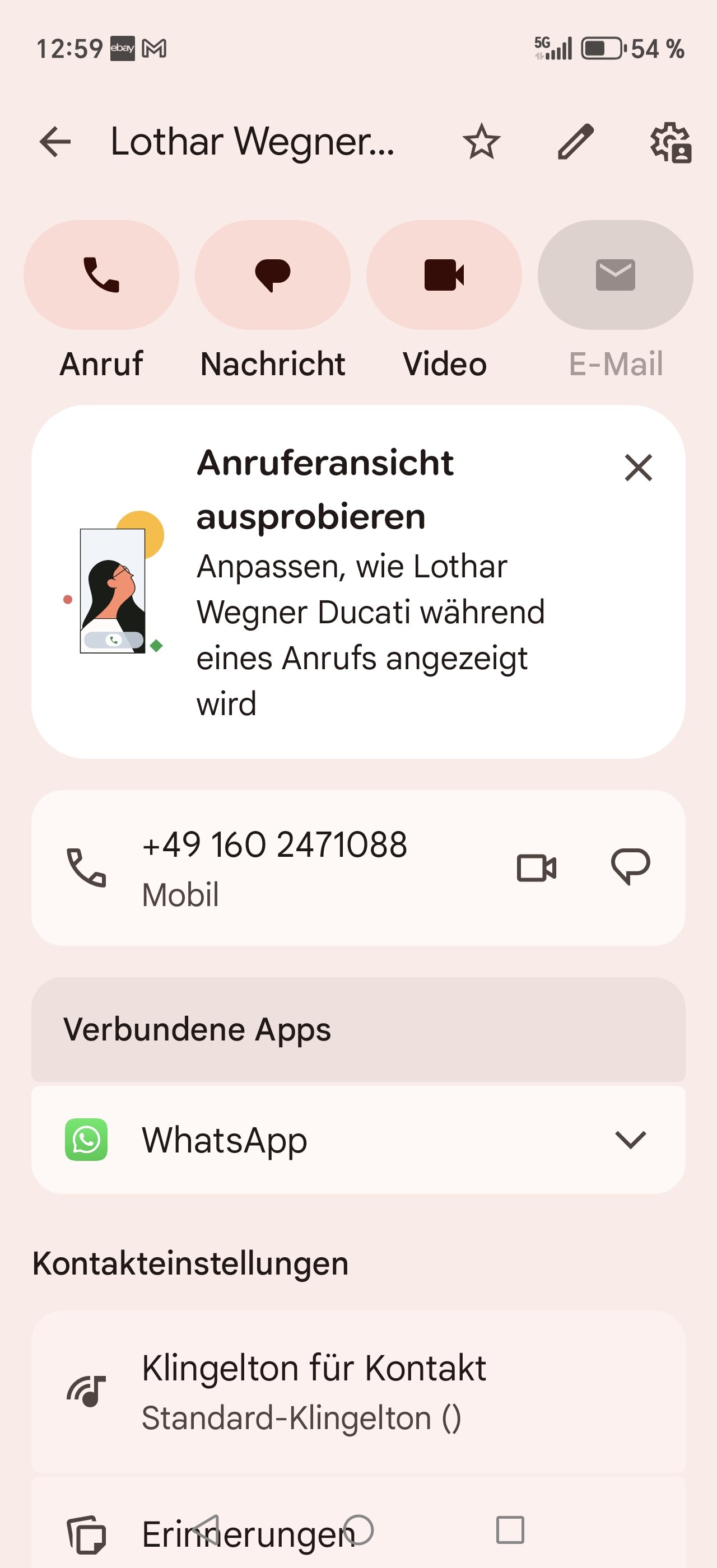Image resolution: width=717 pixels, height=1568 pixels.
Task: Tap video icon beside the mobile number
Action: coord(536,867)
